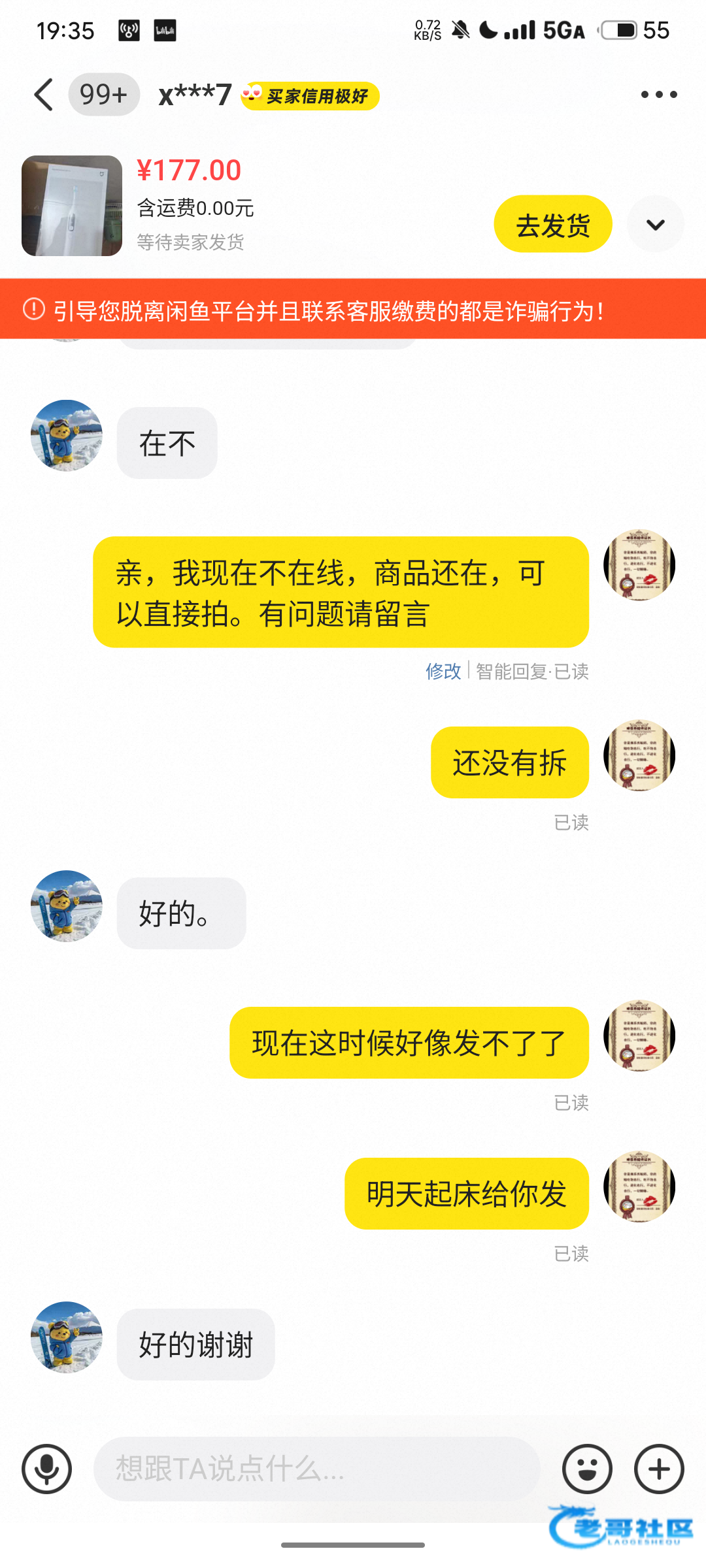
Task: Open the plus attachment menu
Action: [x=659, y=1469]
